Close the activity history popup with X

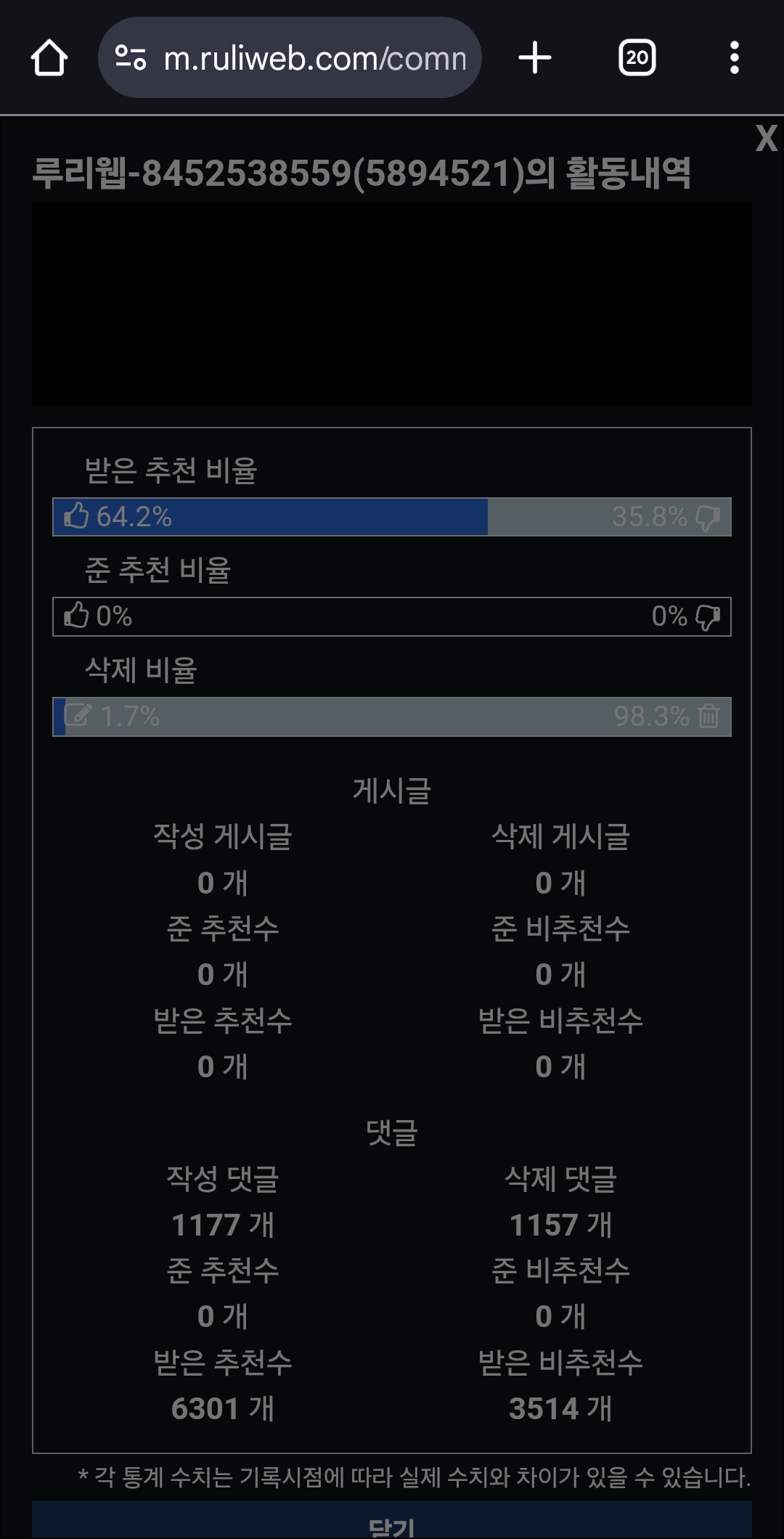pos(766,139)
